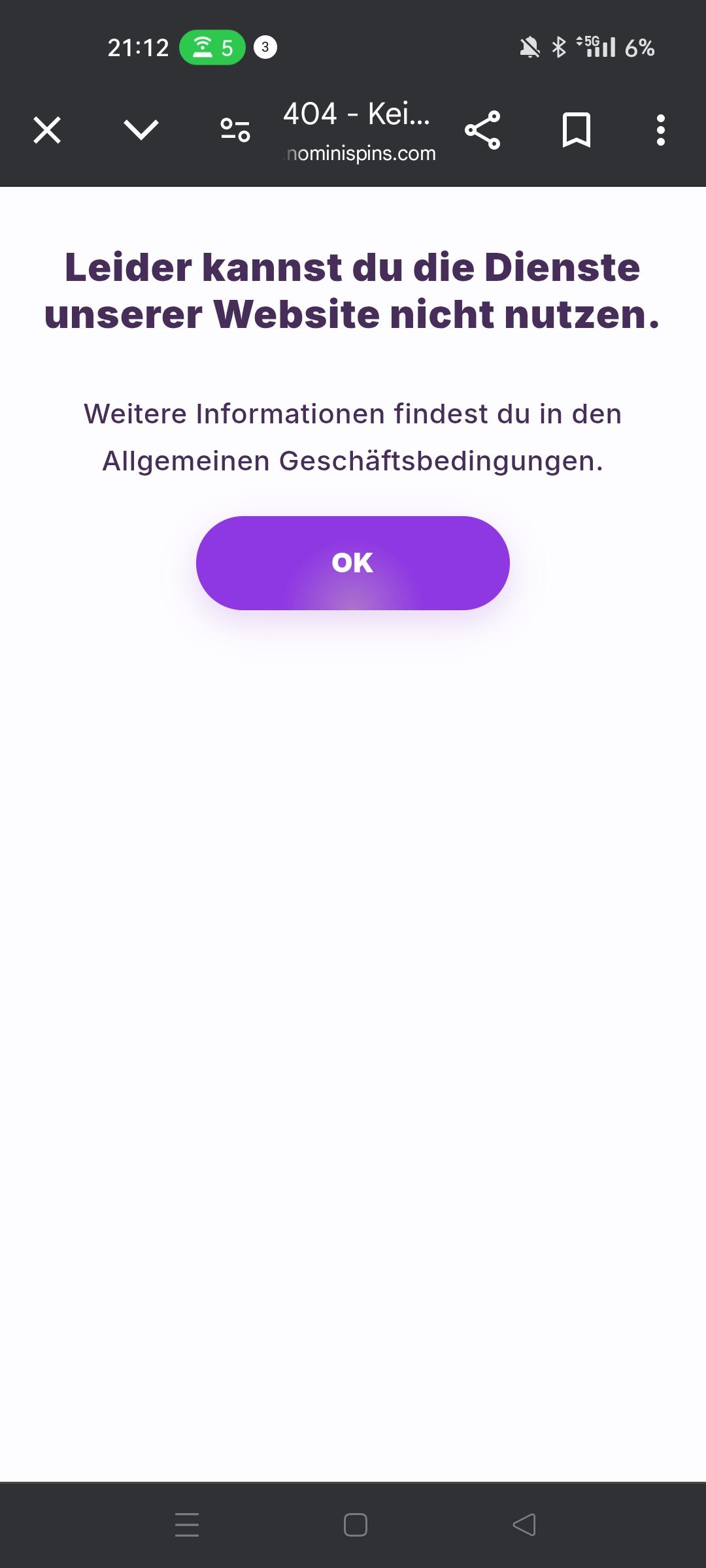The width and height of the screenshot is (706, 1568).
Task: Open the three-dot overflow menu
Action: point(661,130)
